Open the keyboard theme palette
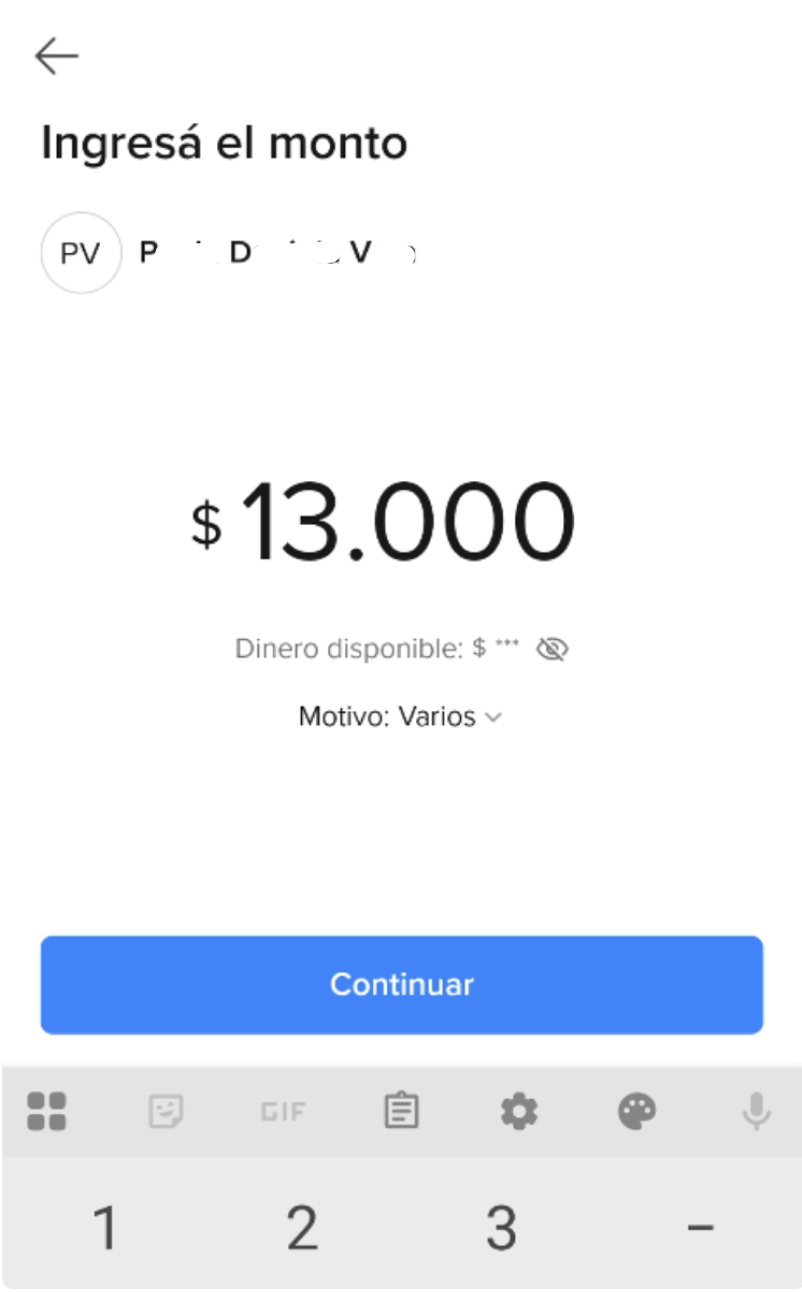The height and width of the screenshot is (1292, 802). tap(637, 1111)
